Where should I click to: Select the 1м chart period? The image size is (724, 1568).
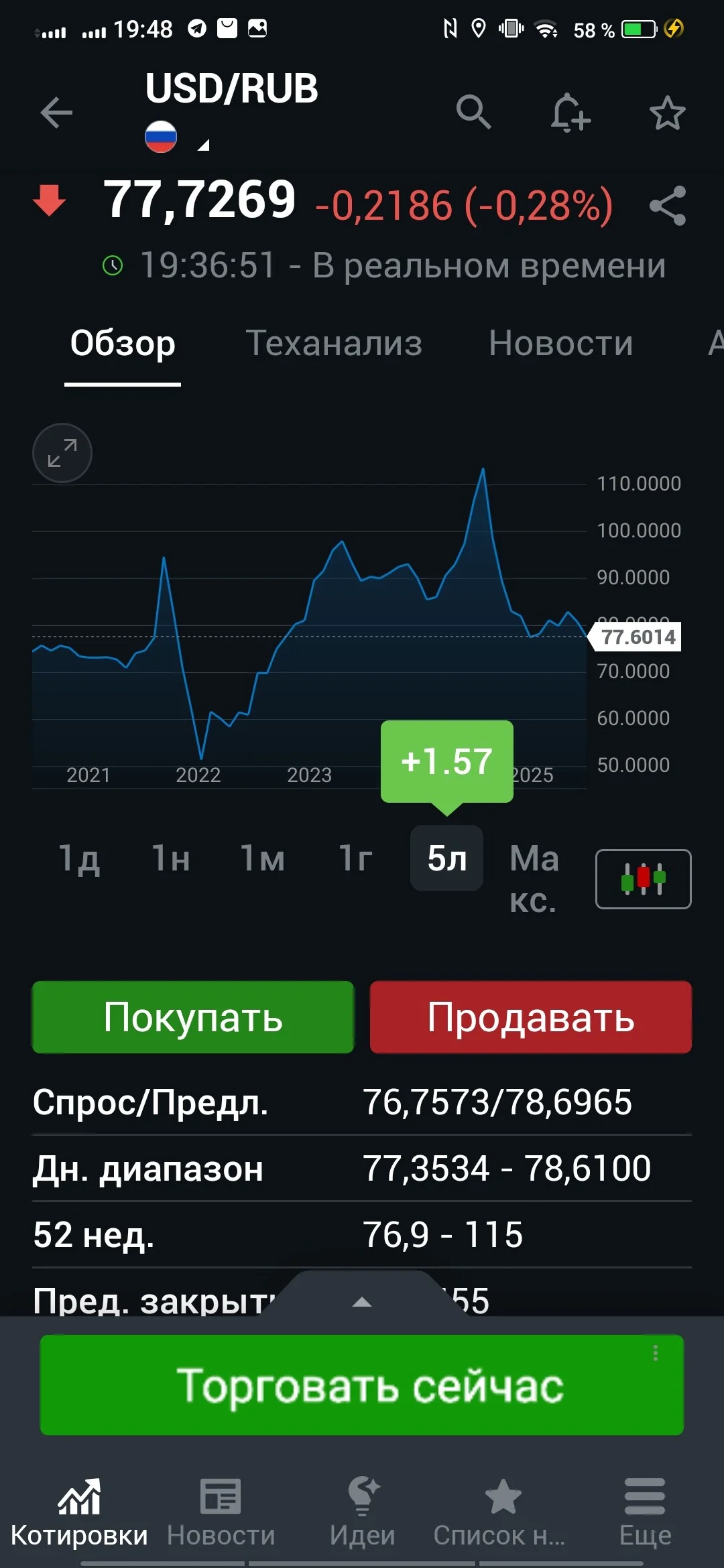click(x=262, y=858)
